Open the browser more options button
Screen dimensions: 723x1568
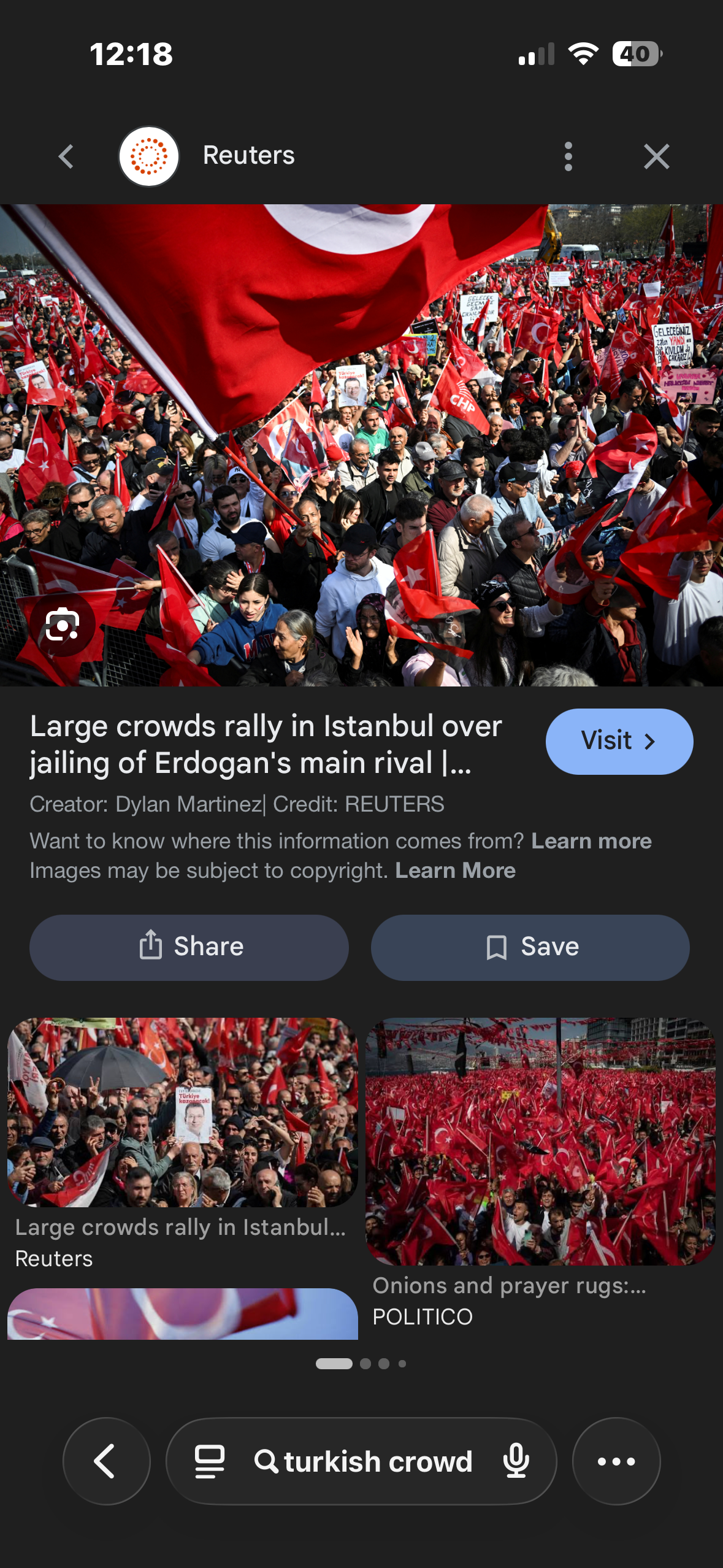click(x=616, y=1461)
